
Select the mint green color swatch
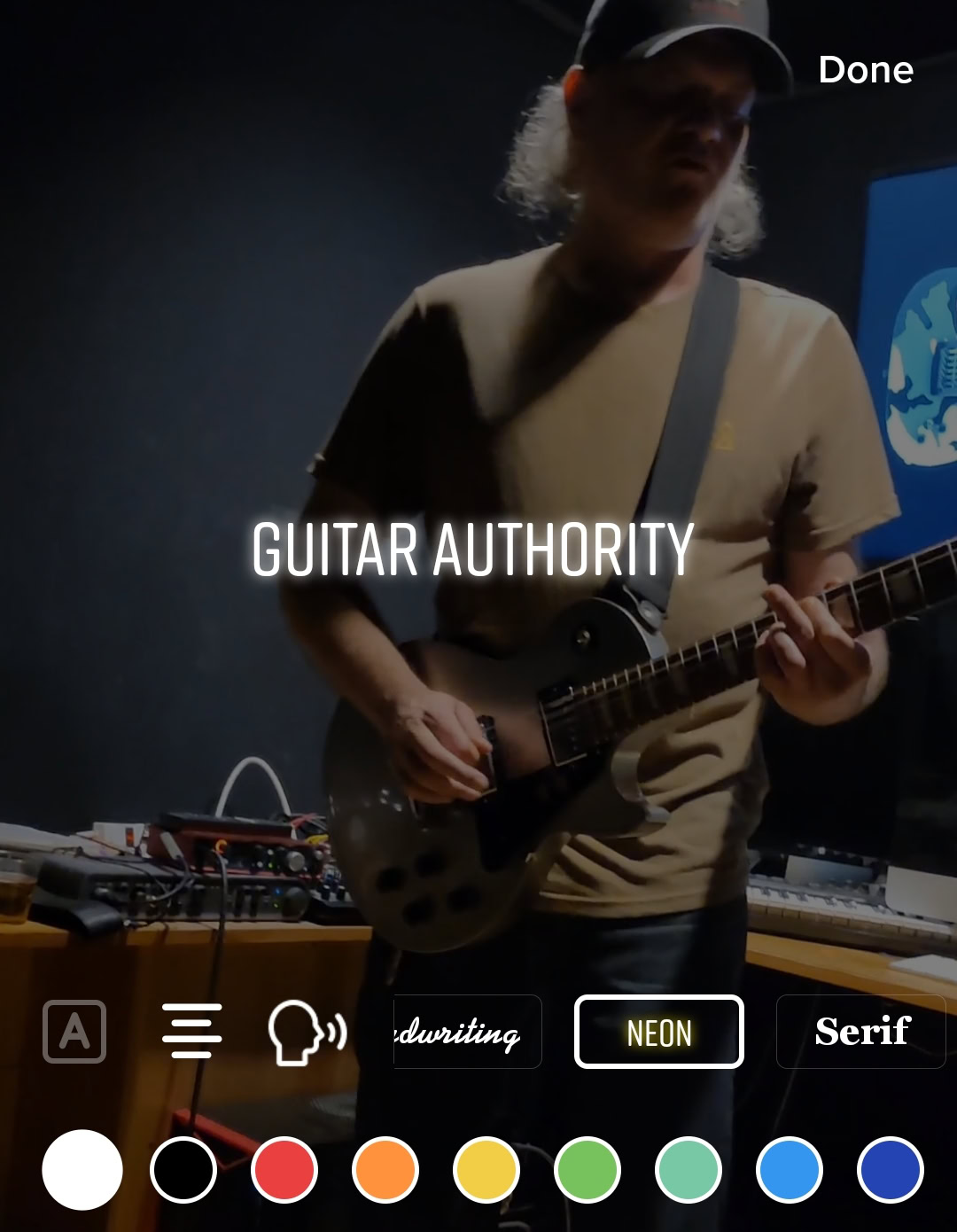(689, 1170)
